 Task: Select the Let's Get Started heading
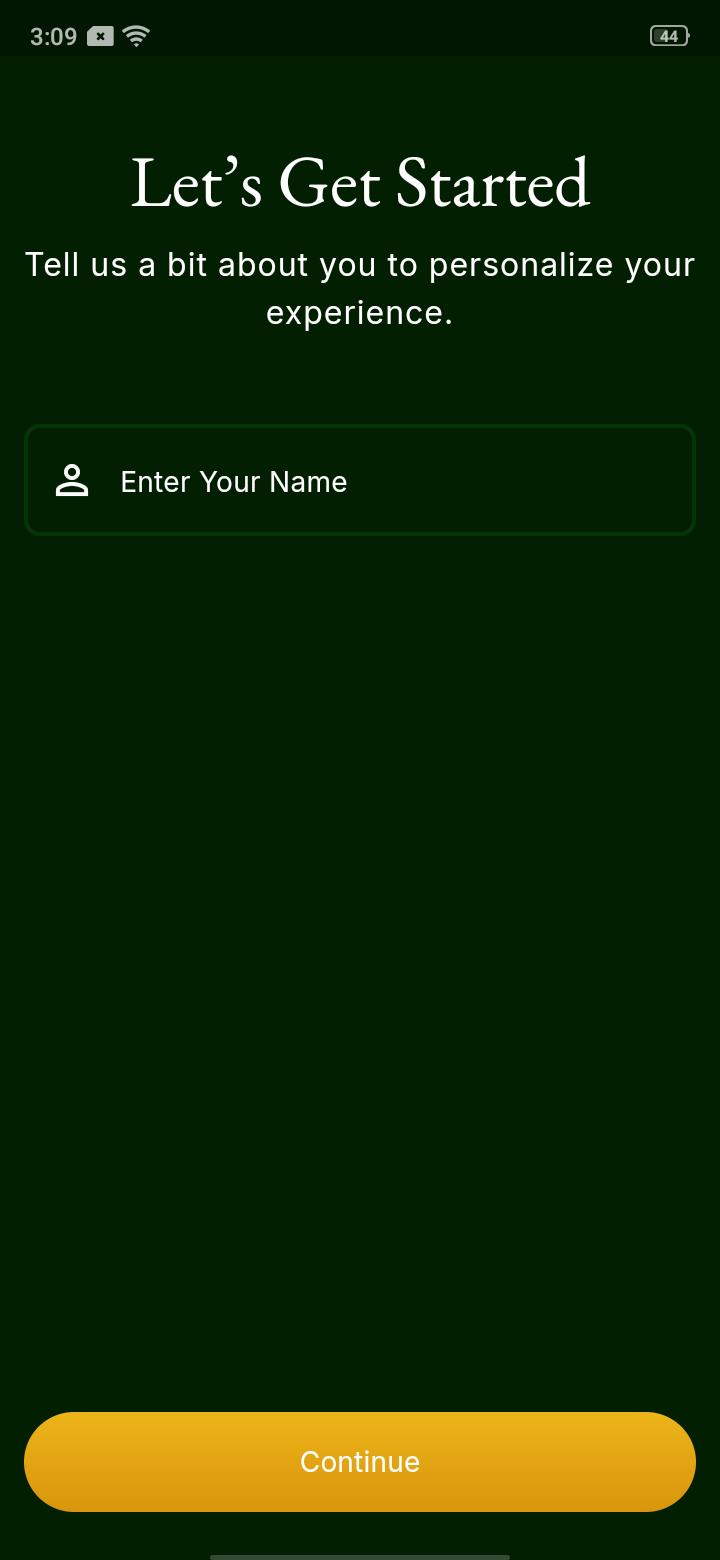(x=360, y=184)
